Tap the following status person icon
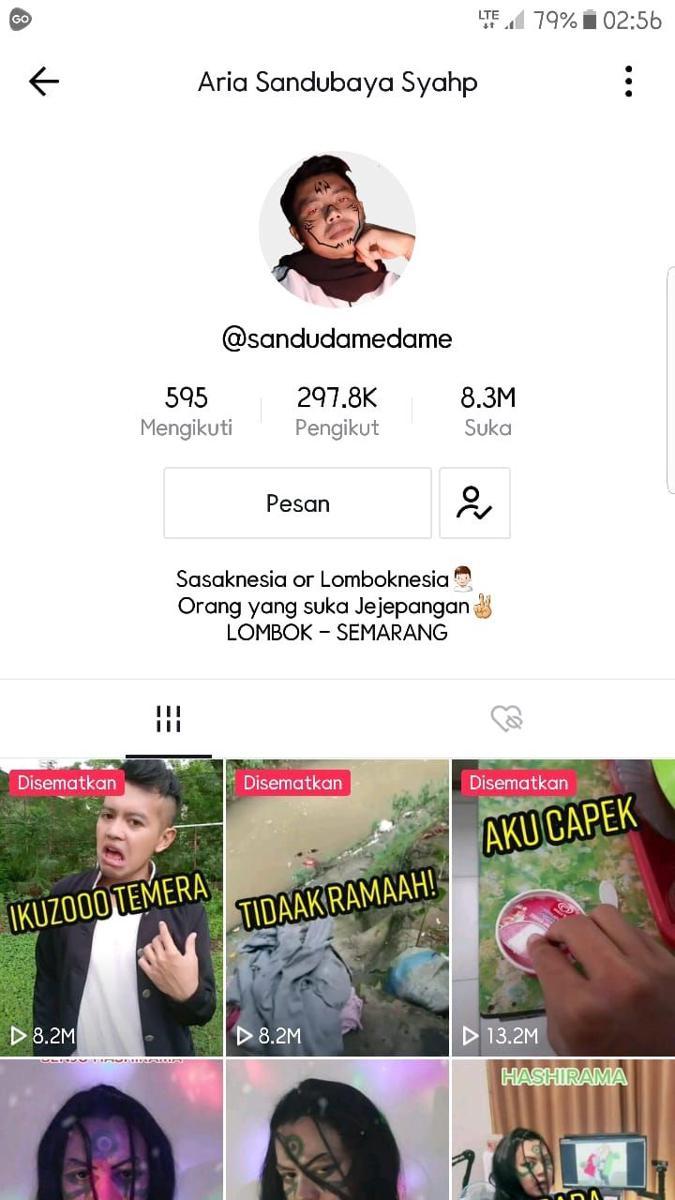675x1200 pixels. pos(474,503)
